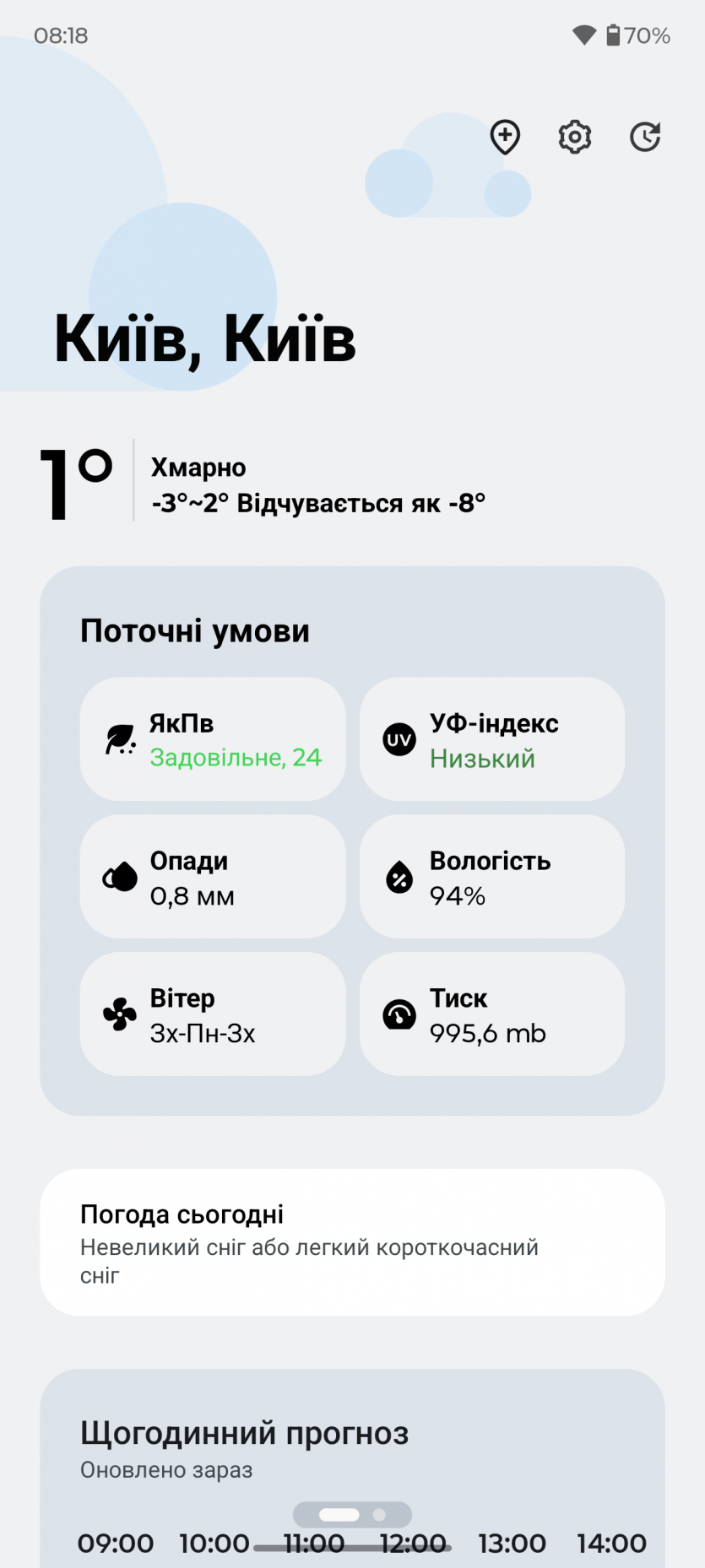View the Опади precipitation card
This screenshot has height=1568, width=705.
point(213,877)
